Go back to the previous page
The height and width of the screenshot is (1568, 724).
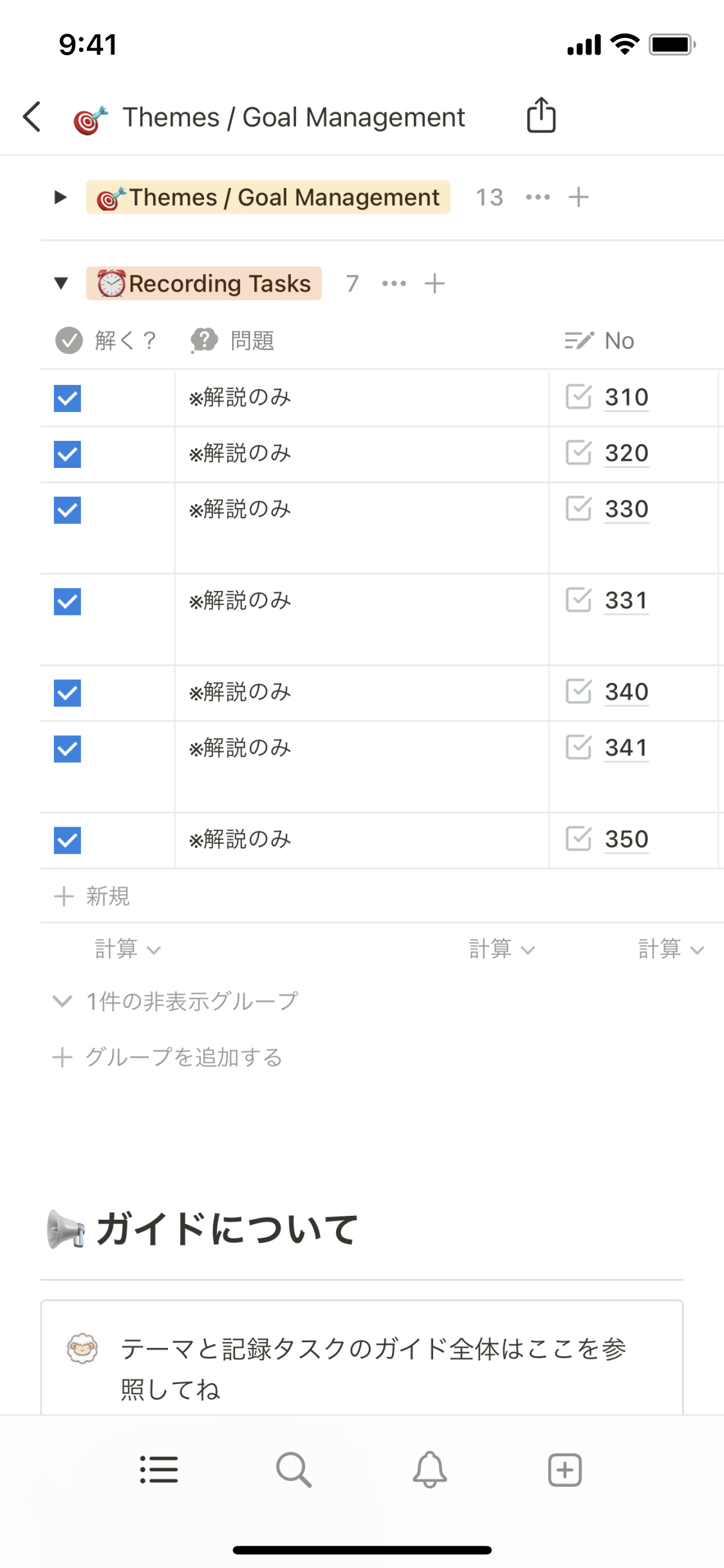(x=32, y=117)
